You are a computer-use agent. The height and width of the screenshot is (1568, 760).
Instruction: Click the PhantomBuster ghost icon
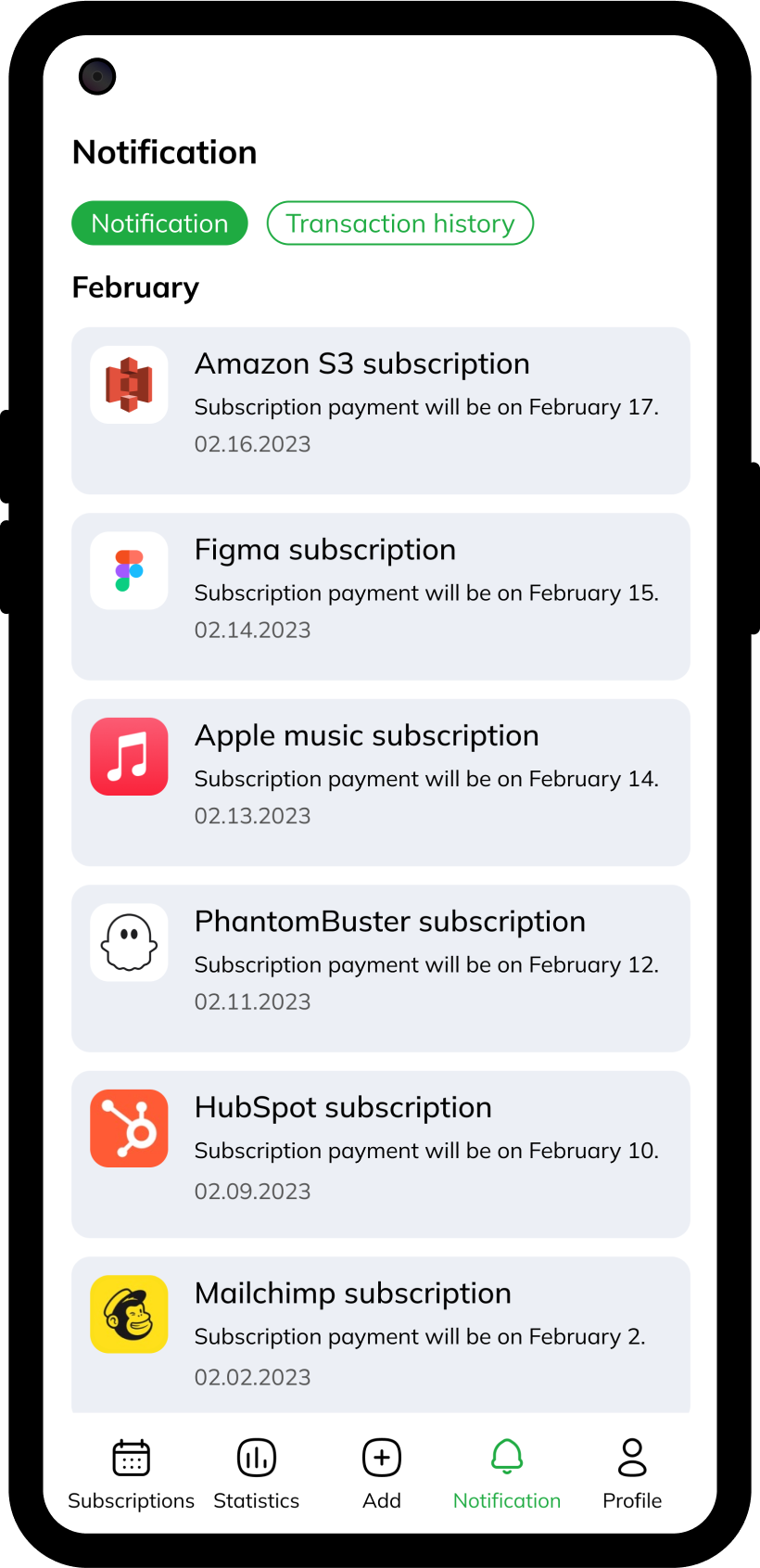(129, 942)
